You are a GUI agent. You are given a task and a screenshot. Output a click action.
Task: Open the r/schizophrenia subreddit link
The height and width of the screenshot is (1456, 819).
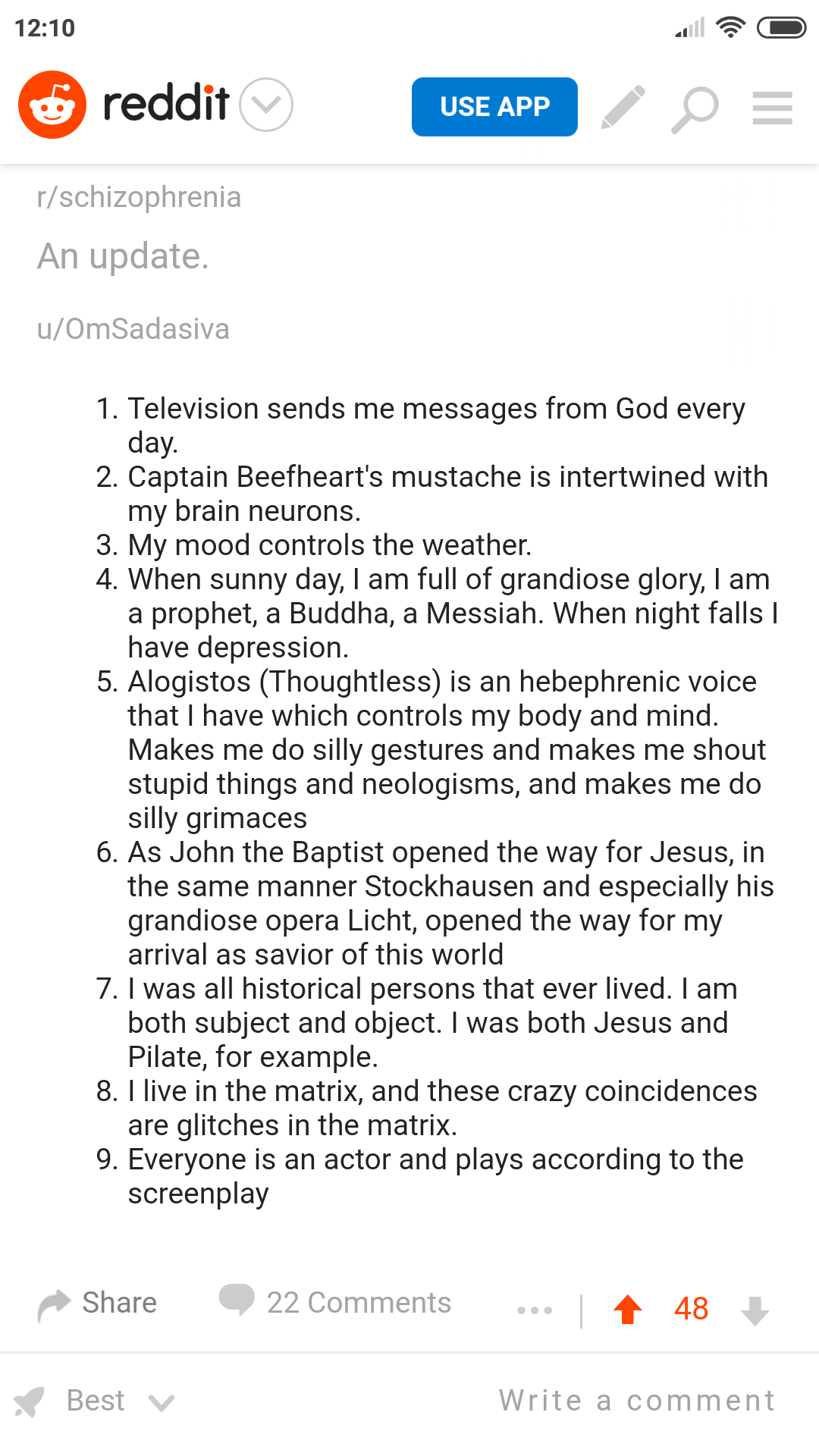[x=139, y=197]
